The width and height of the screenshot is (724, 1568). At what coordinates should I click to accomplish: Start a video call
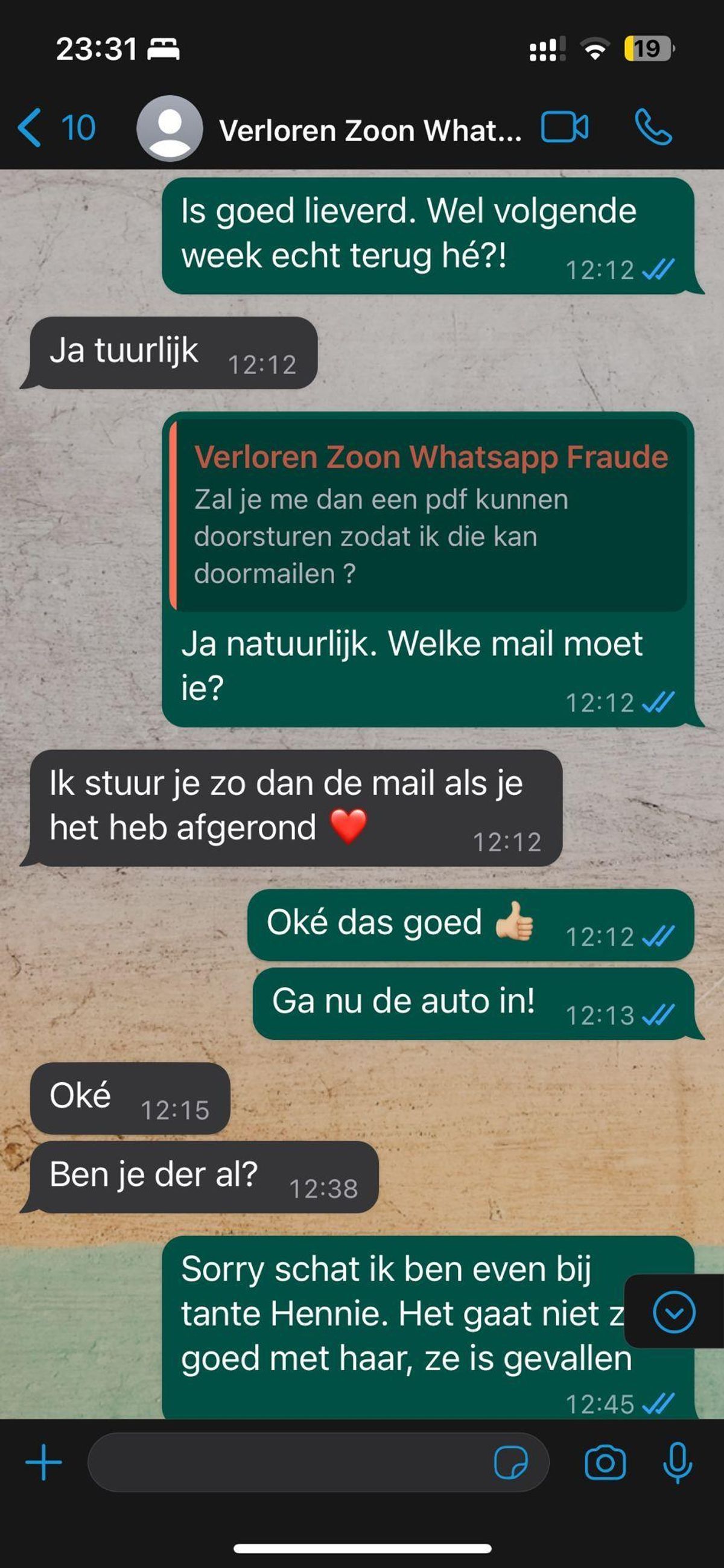tap(564, 128)
